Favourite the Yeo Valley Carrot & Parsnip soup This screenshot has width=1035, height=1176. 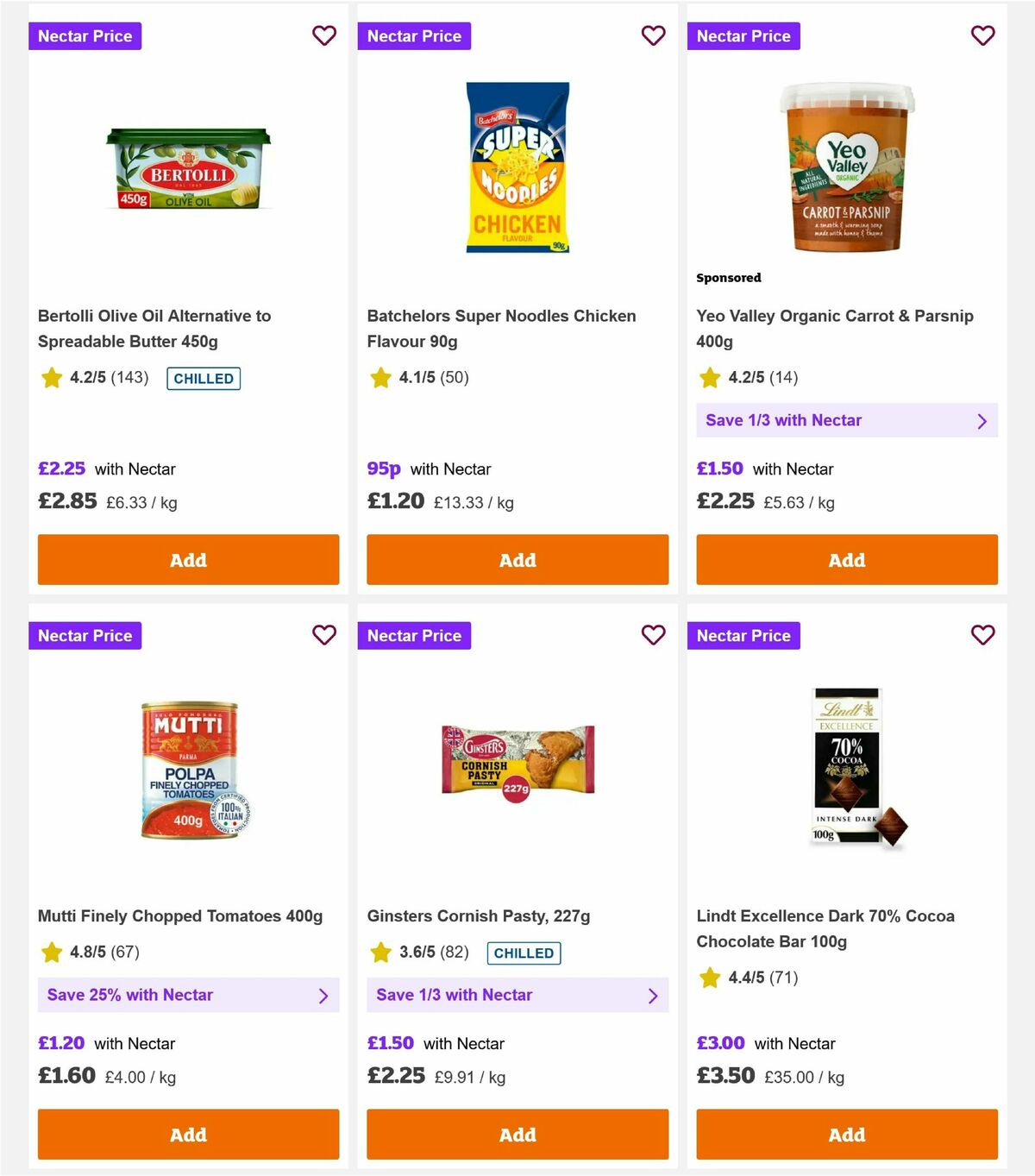click(982, 35)
